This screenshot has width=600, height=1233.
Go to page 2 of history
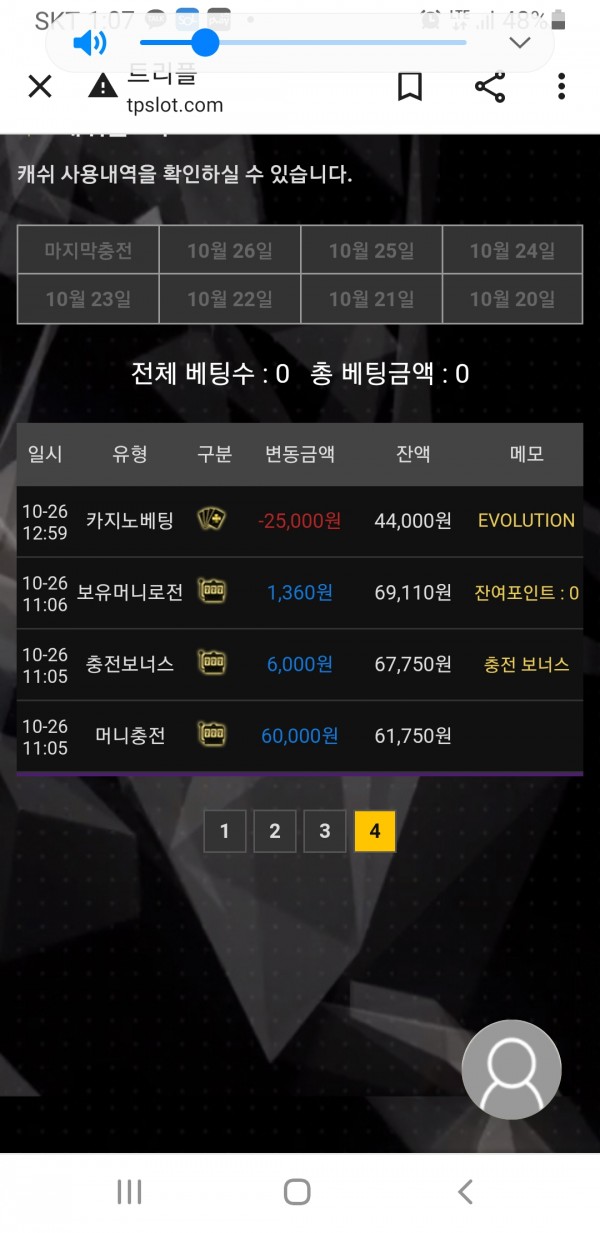(275, 831)
